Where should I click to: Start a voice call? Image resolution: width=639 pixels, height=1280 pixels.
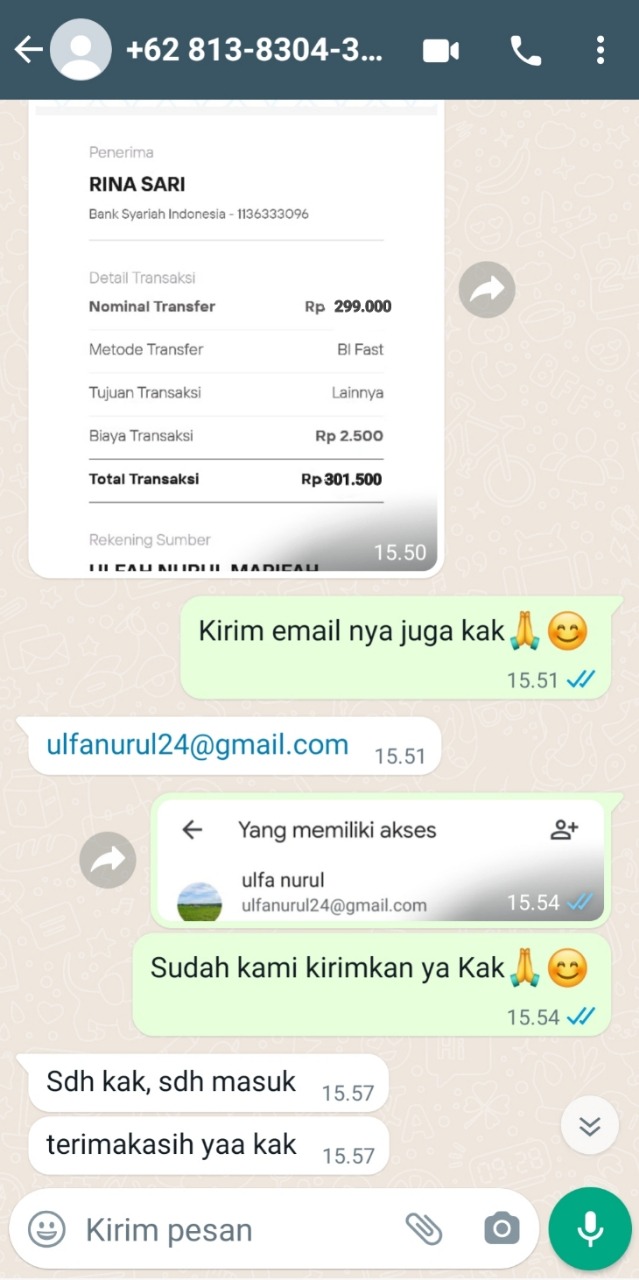[x=525, y=50]
